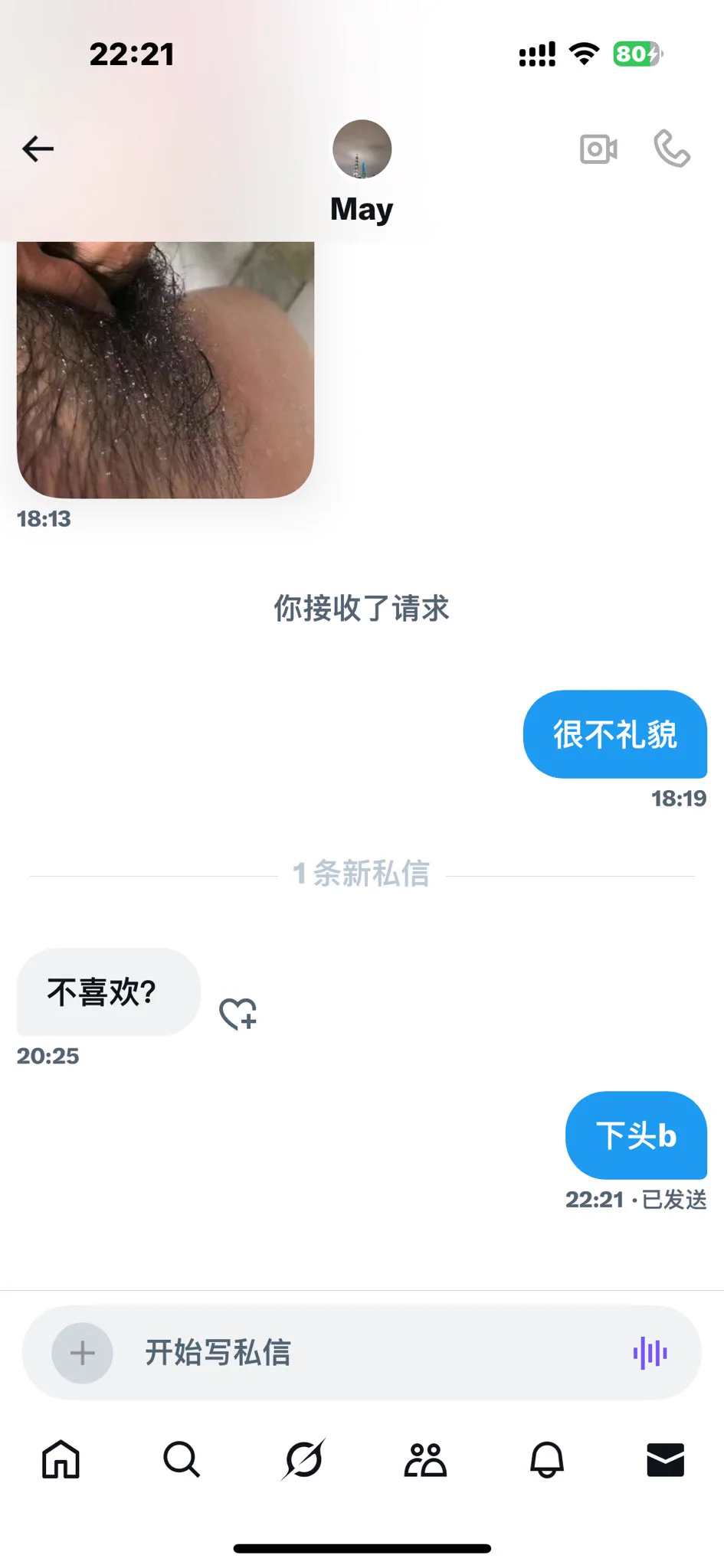Open May's profile avatar

click(x=362, y=149)
